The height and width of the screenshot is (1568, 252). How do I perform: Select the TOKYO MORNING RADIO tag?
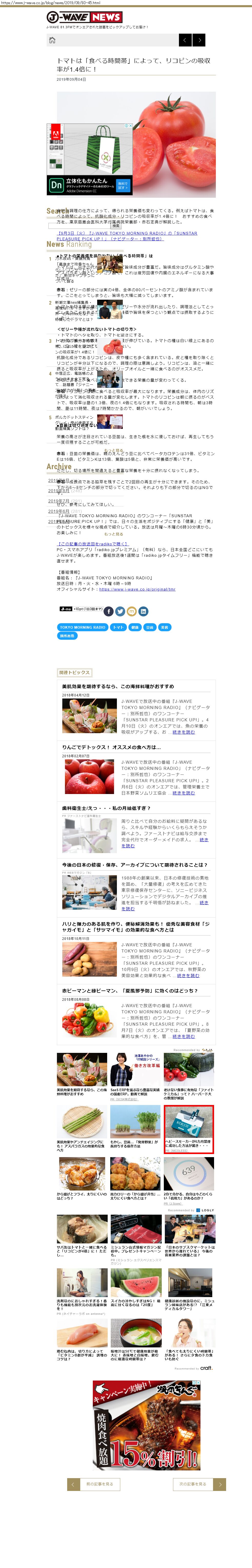(x=83, y=627)
